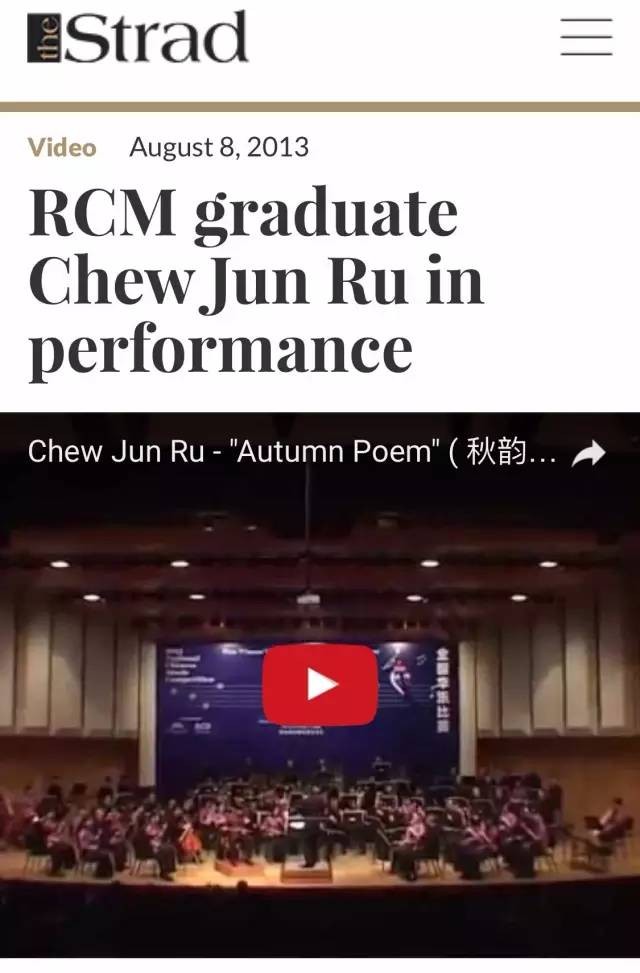
Task: Open the video title on YouTube
Action: point(290,452)
